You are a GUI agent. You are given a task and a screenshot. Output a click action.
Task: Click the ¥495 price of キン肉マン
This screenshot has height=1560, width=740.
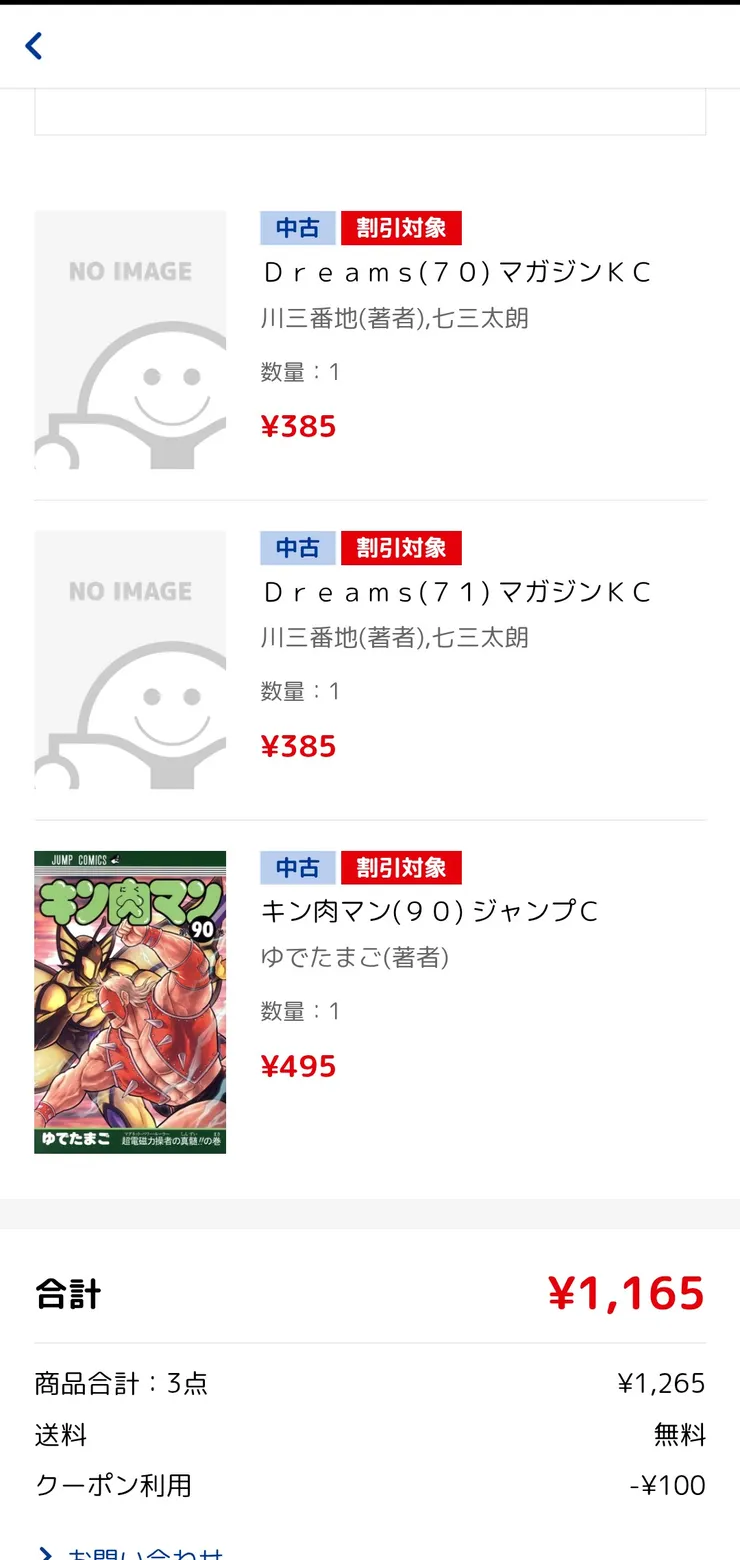pyautogui.click(x=297, y=1065)
